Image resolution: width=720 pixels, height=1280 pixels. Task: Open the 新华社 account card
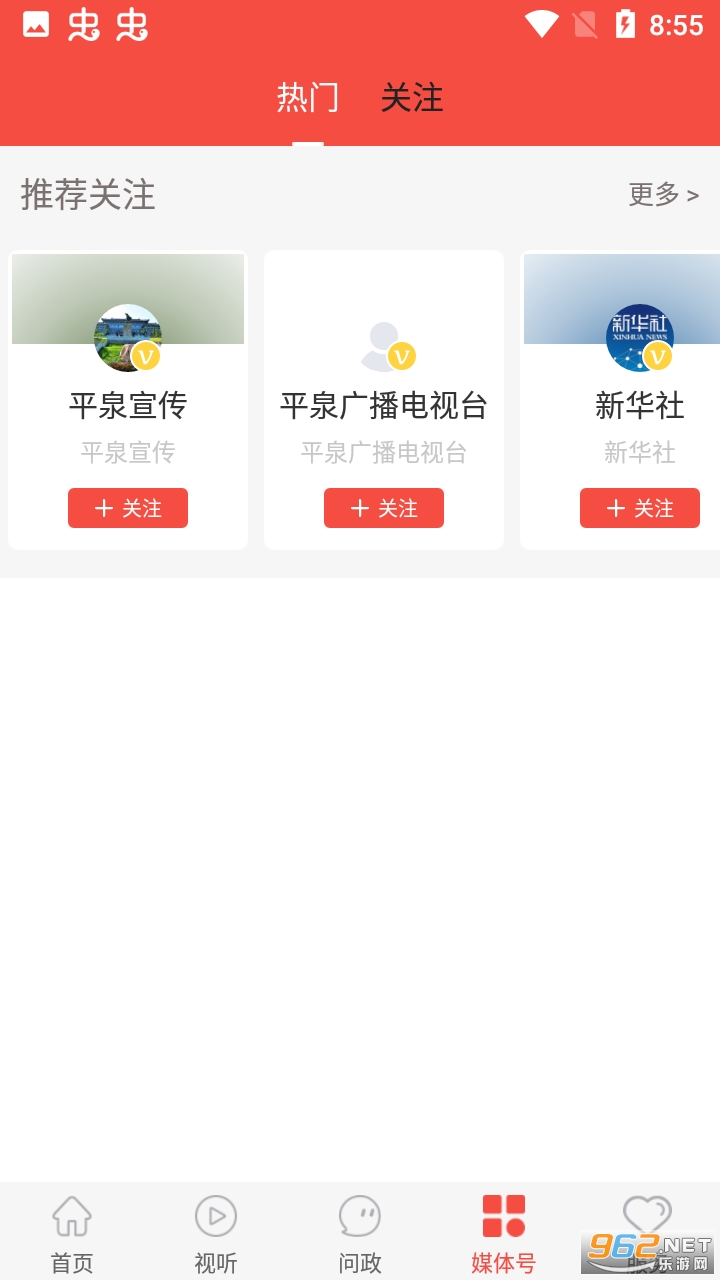(640, 405)
